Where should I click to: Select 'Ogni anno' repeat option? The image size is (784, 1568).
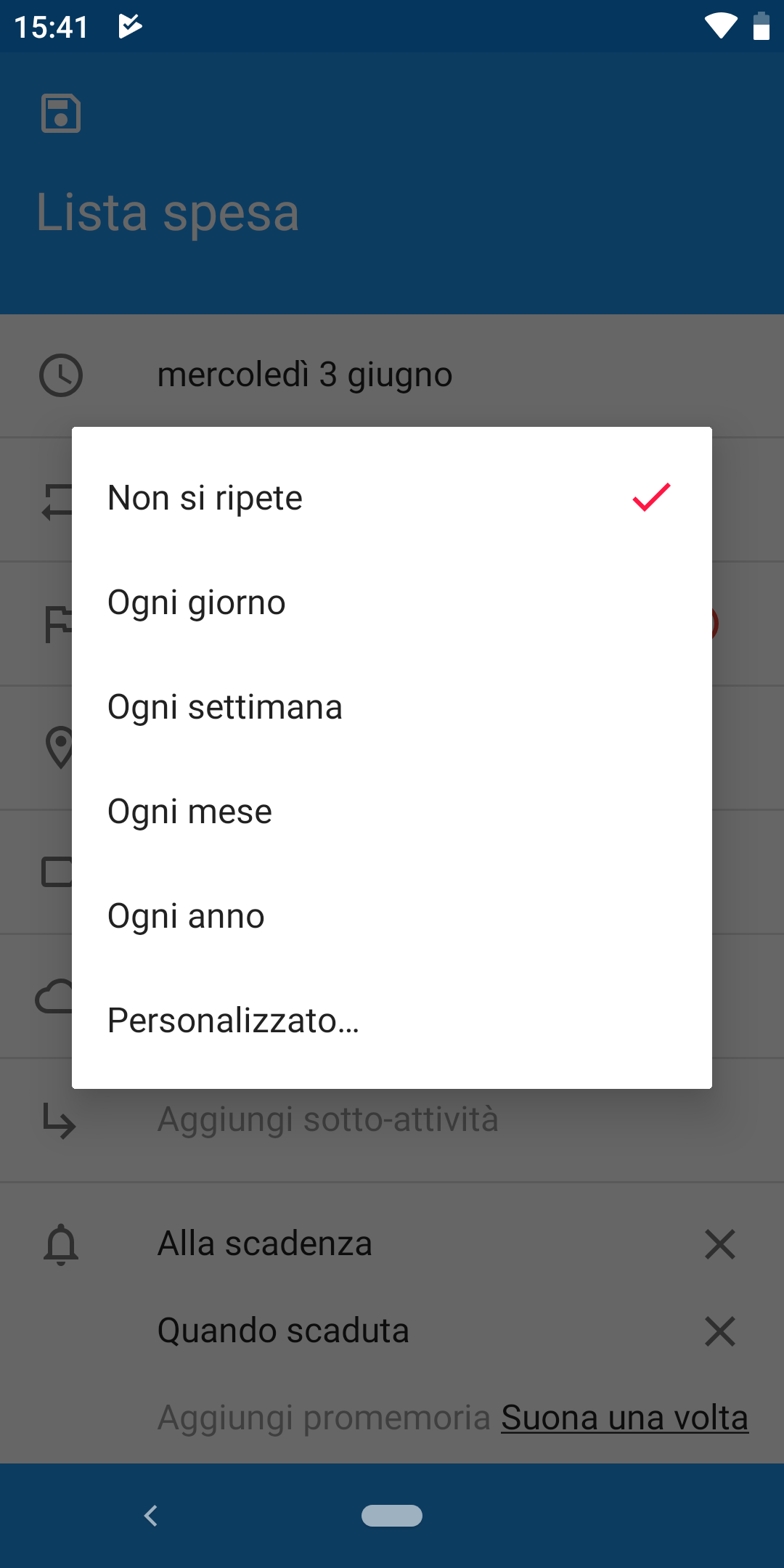[x=392, y=916]
